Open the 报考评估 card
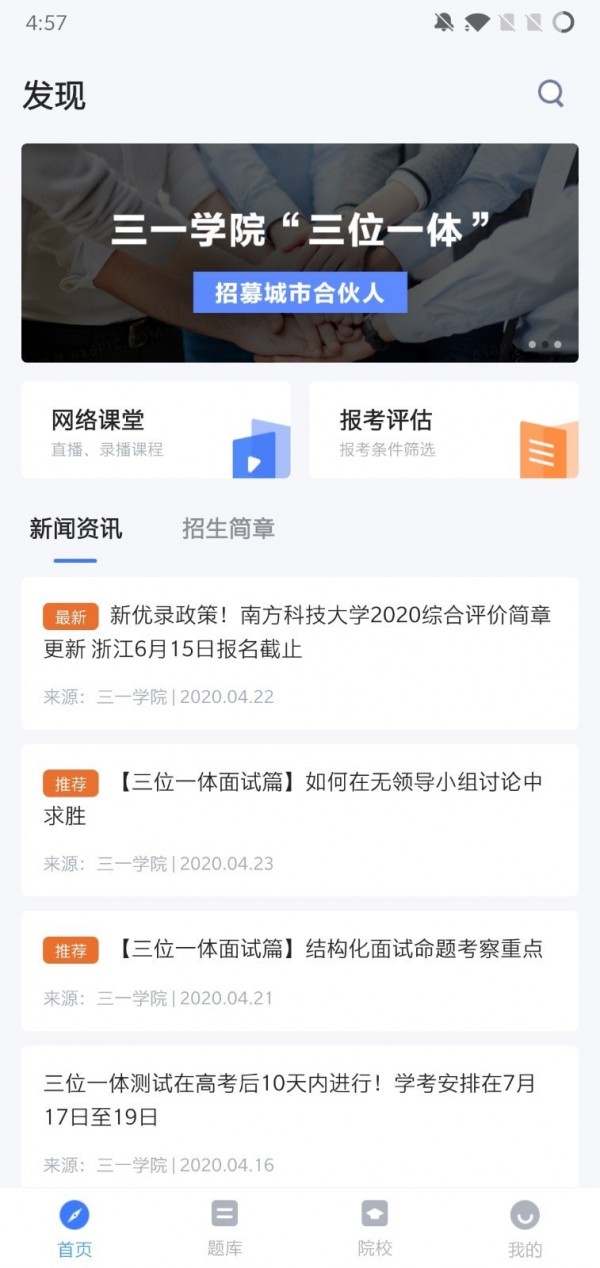 coord(443,431)
